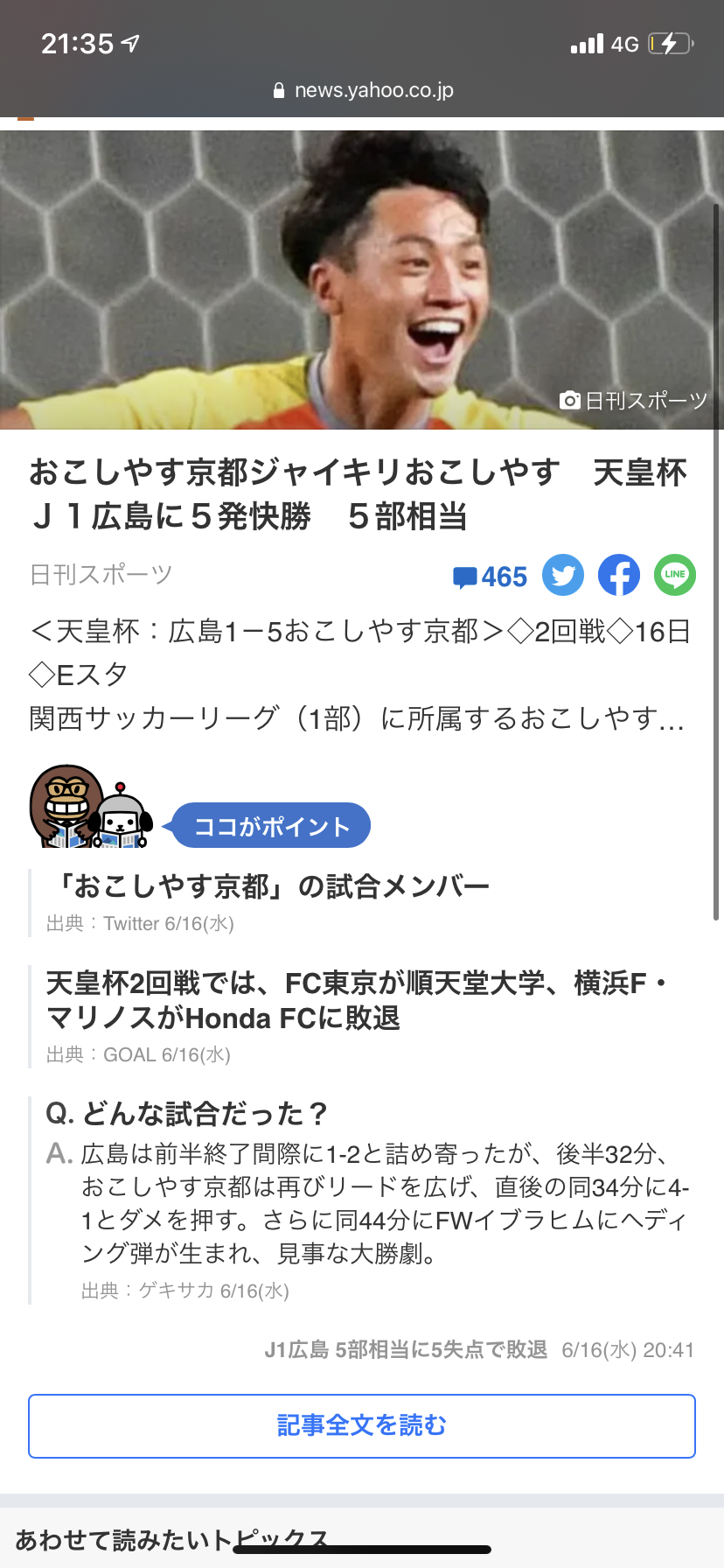Open the おこしやす京都 article headline
This screenshot has height=1568, width=724.
(359, 494)
